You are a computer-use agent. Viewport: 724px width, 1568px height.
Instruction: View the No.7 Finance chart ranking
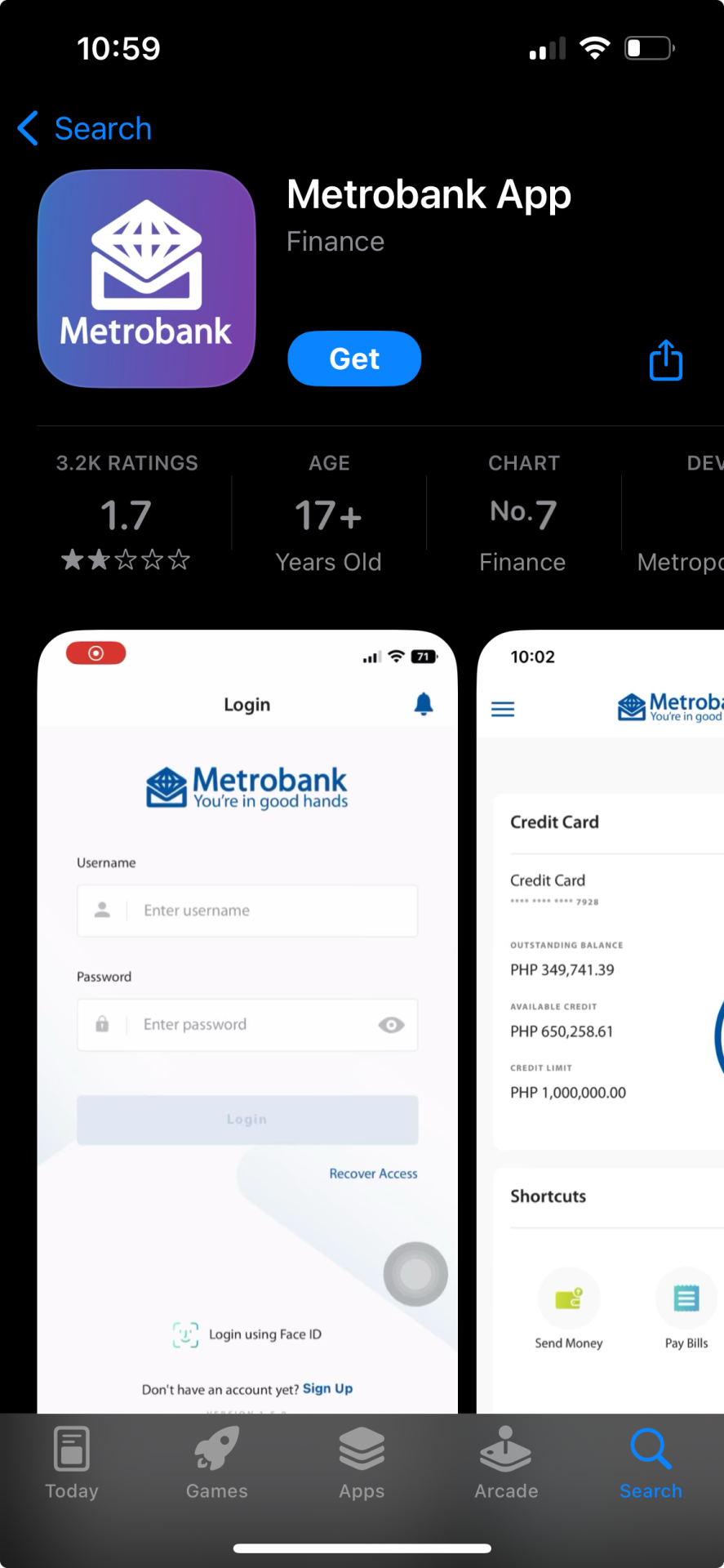click(523, 512)
